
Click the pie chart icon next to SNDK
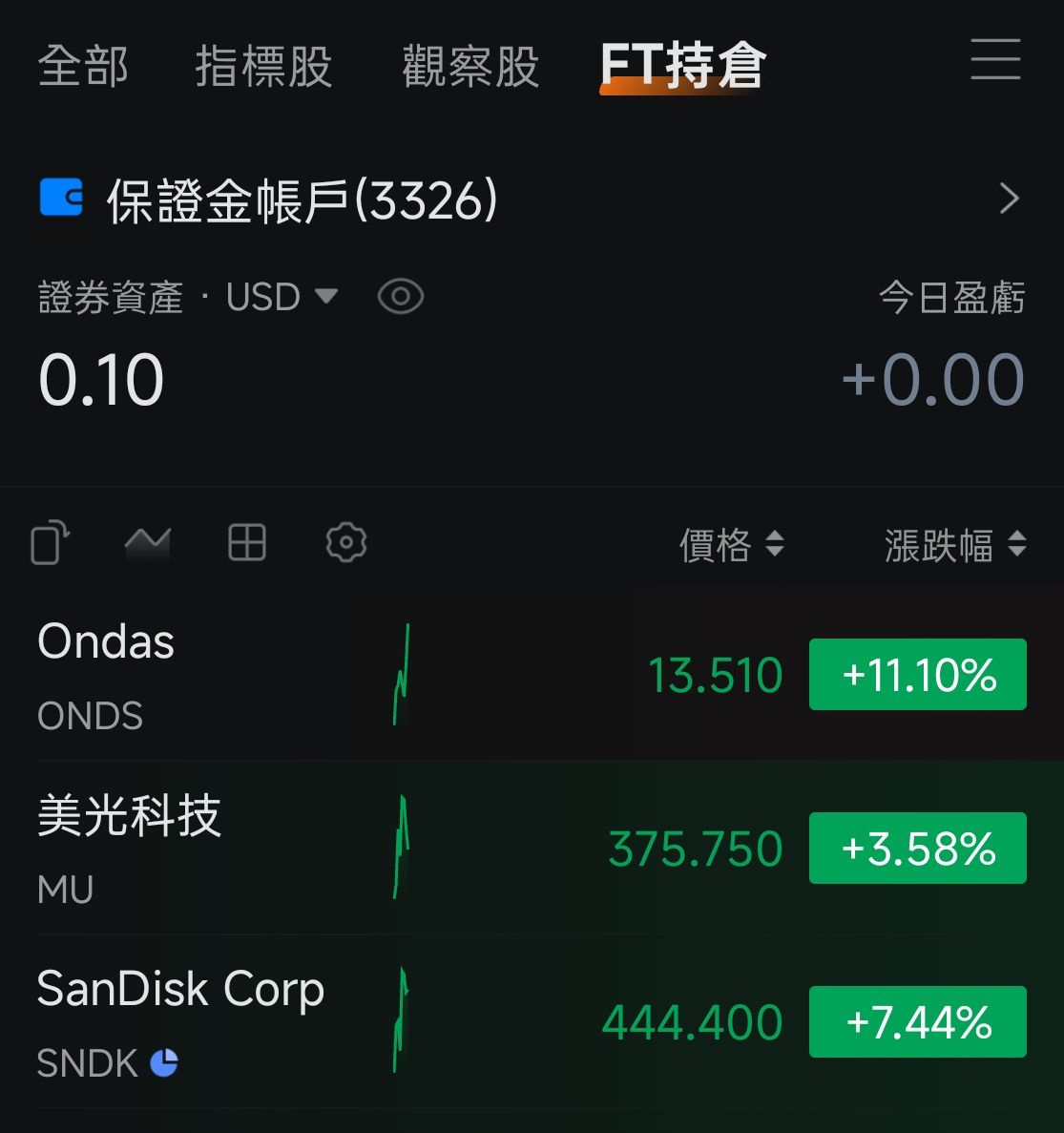click(164, 1062)
